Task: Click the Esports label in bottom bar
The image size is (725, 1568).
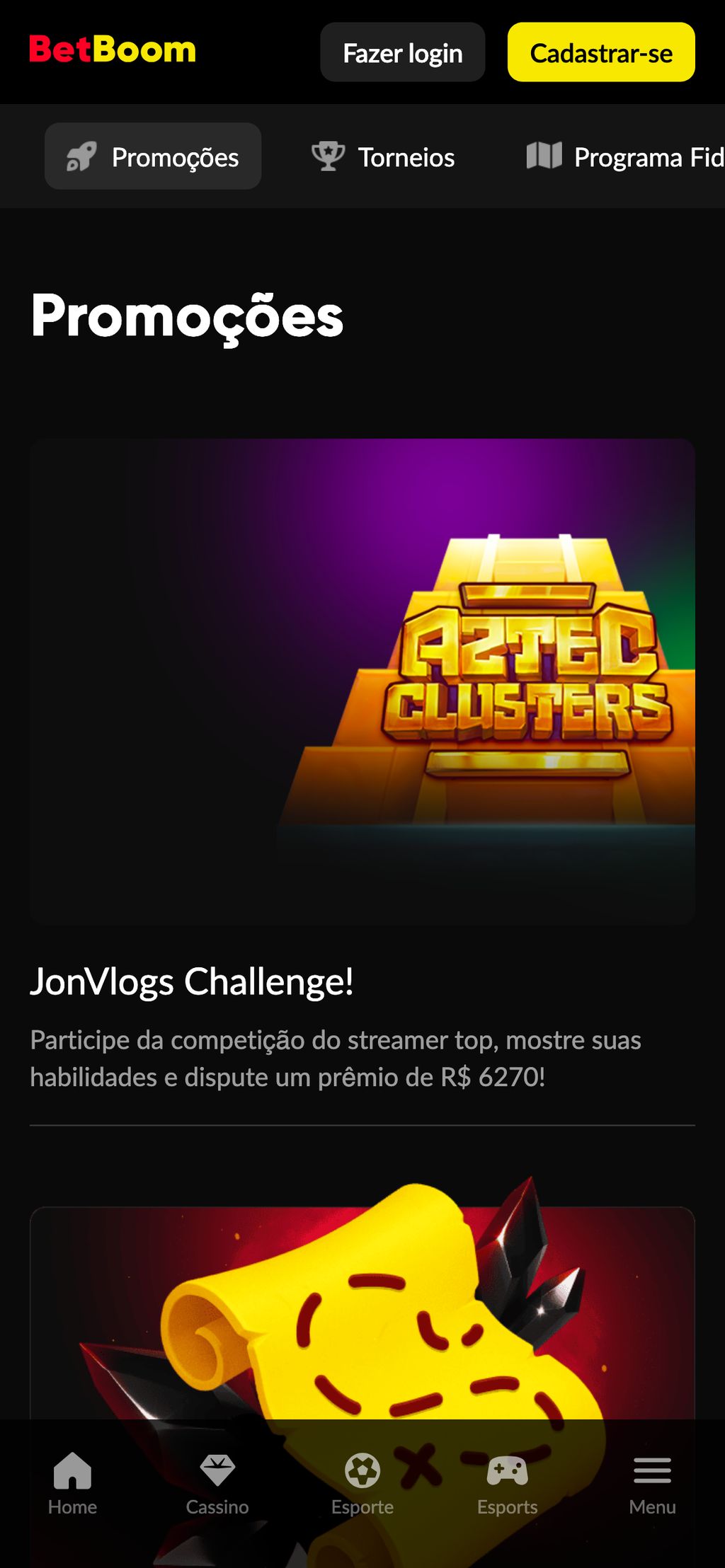Action: (x=508, y=1507)
